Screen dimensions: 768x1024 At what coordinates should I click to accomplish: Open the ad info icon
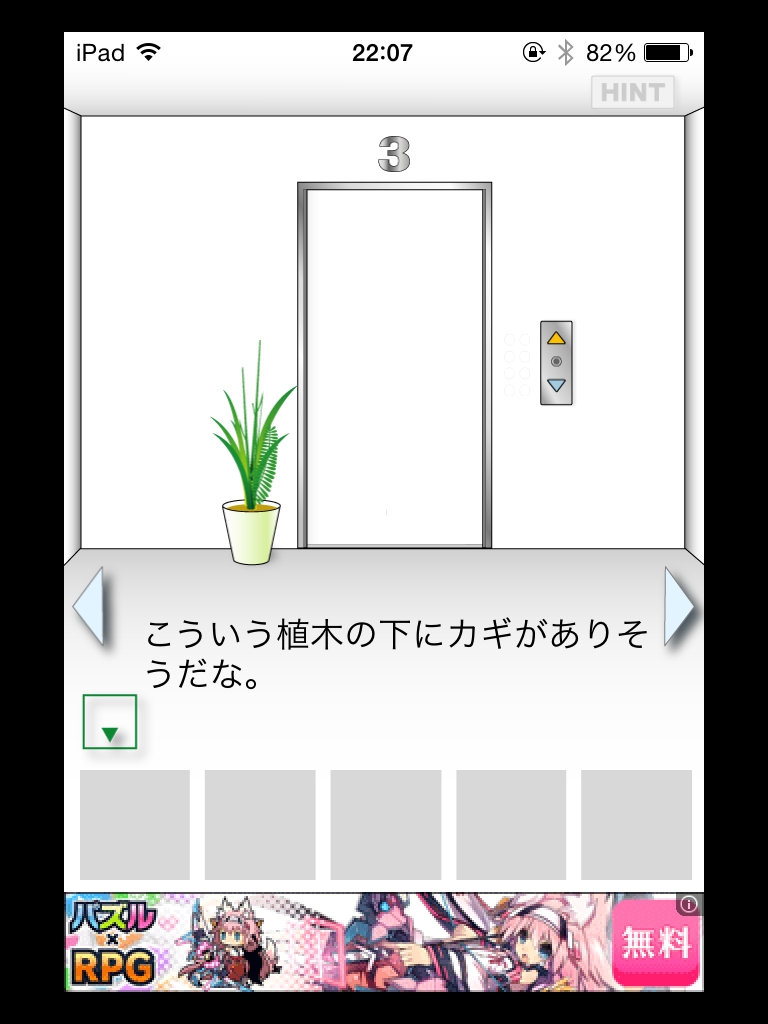688,905
